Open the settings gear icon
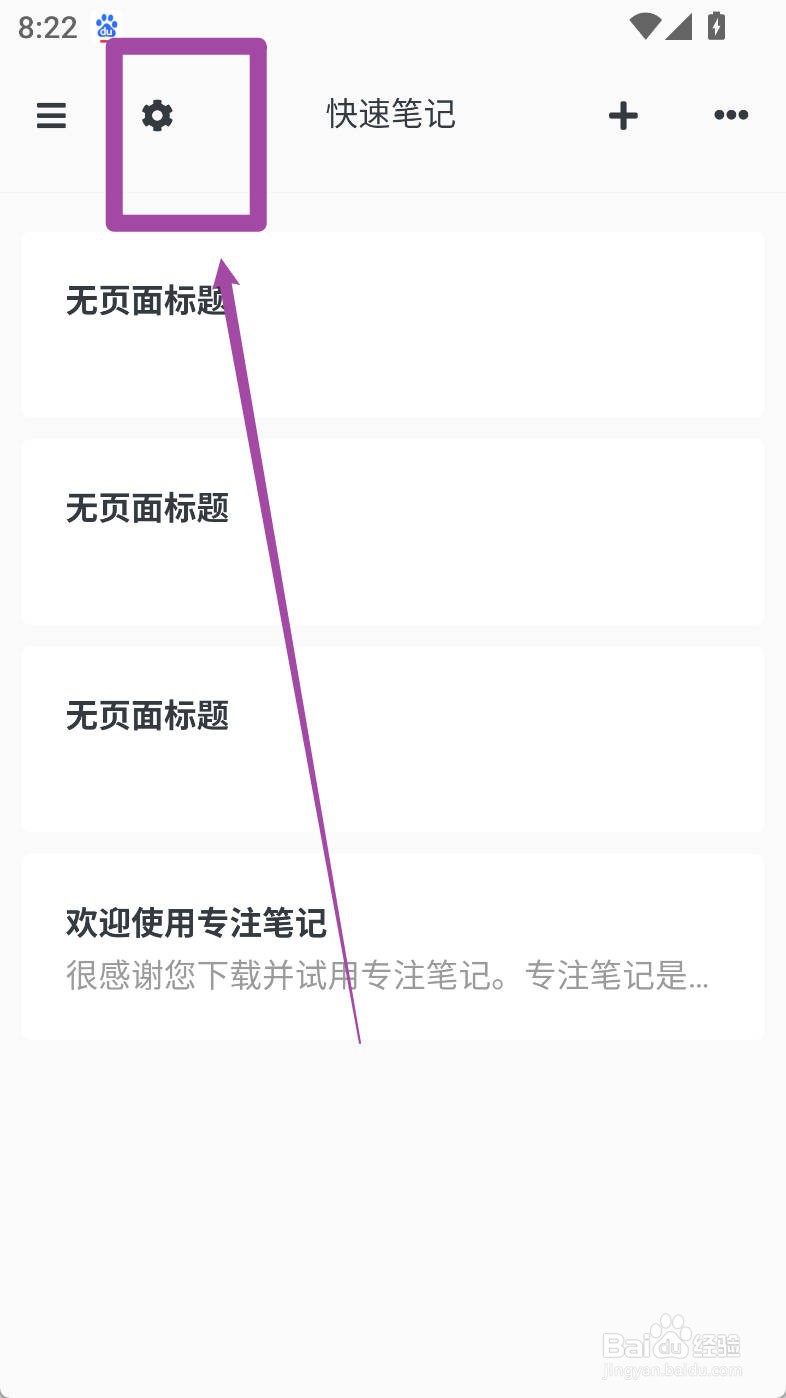The width and height of the screenshot is (786, 1398). 157,115
